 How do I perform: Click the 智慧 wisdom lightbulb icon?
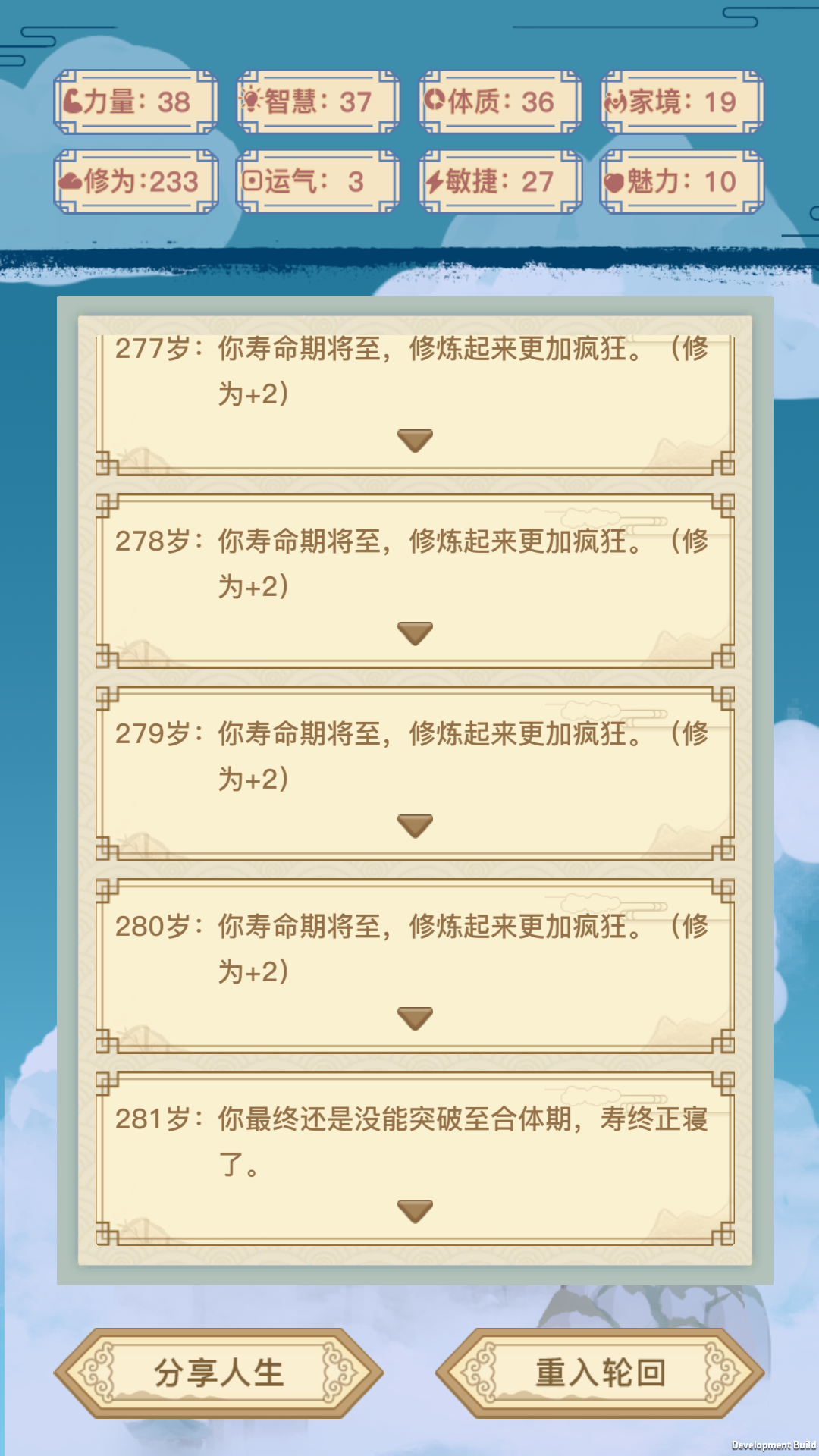[x=253, y=99]
